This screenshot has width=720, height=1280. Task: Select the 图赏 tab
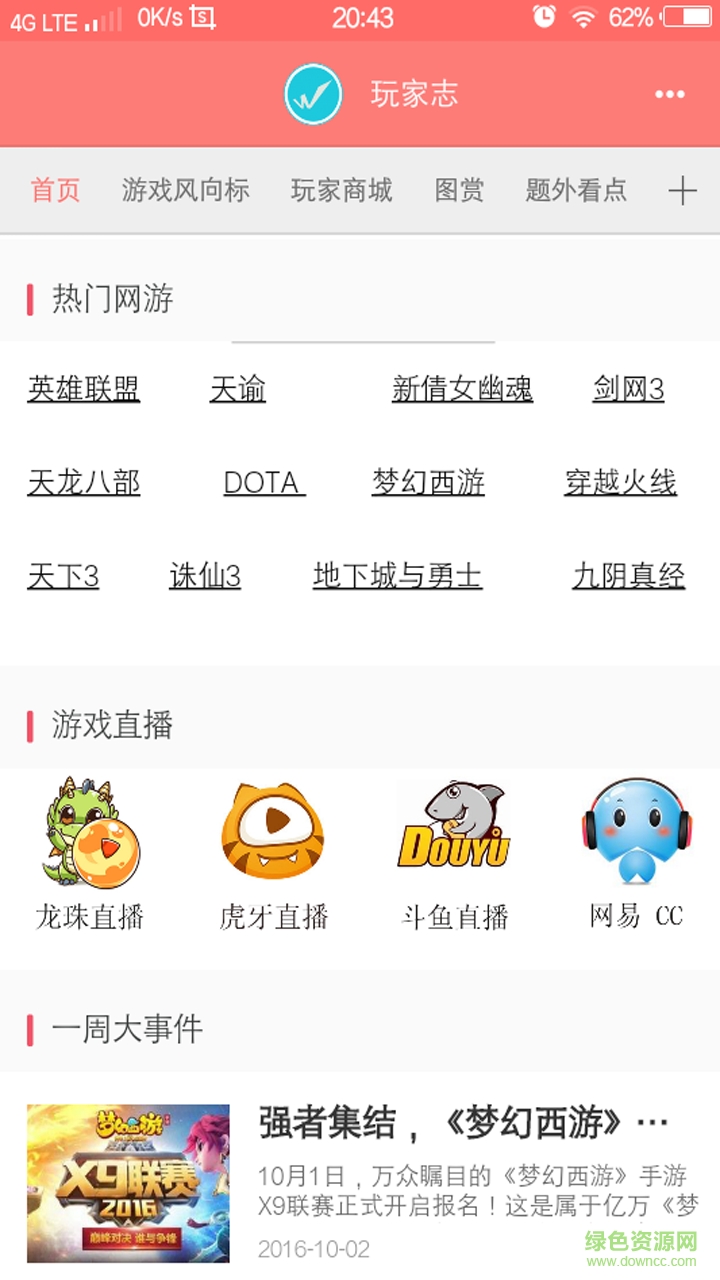pyautogui.click(x=458, y=190)
